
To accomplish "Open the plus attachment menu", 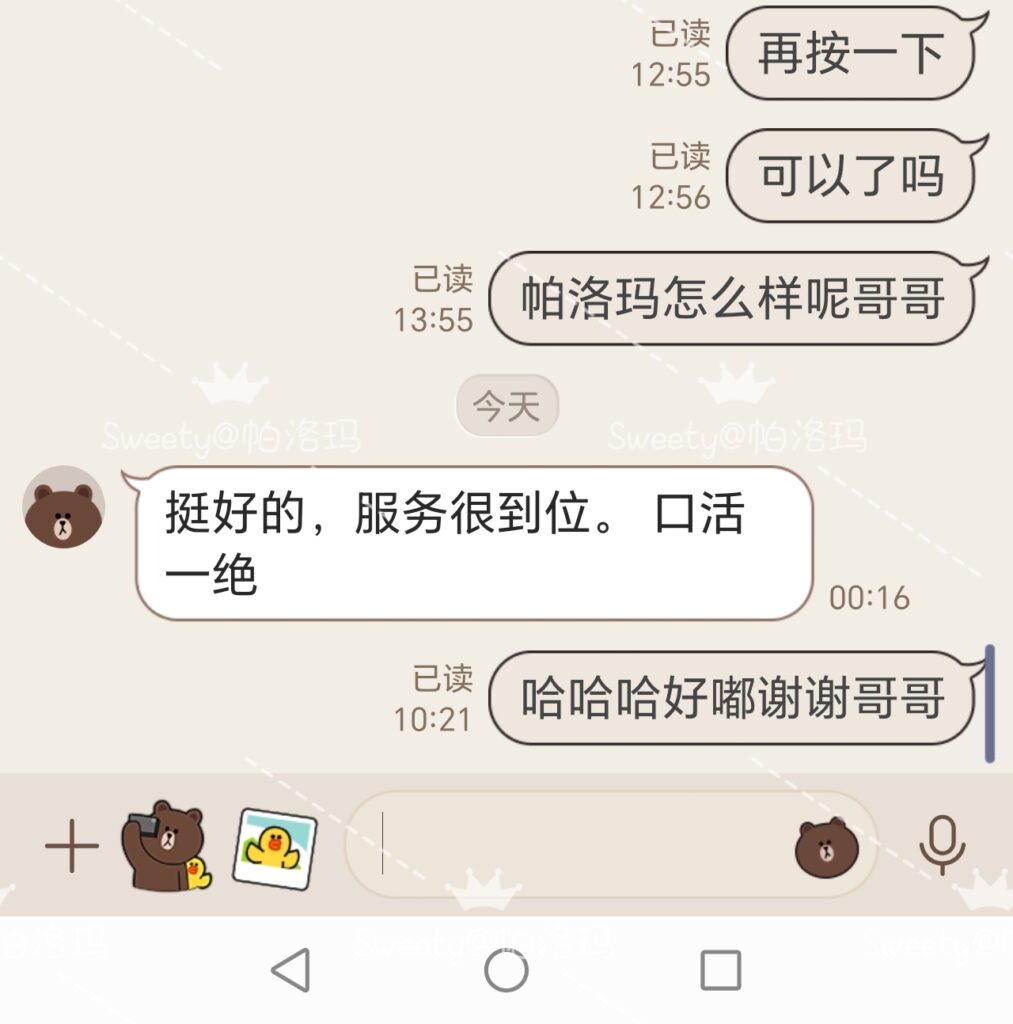I will coord(72,848).
